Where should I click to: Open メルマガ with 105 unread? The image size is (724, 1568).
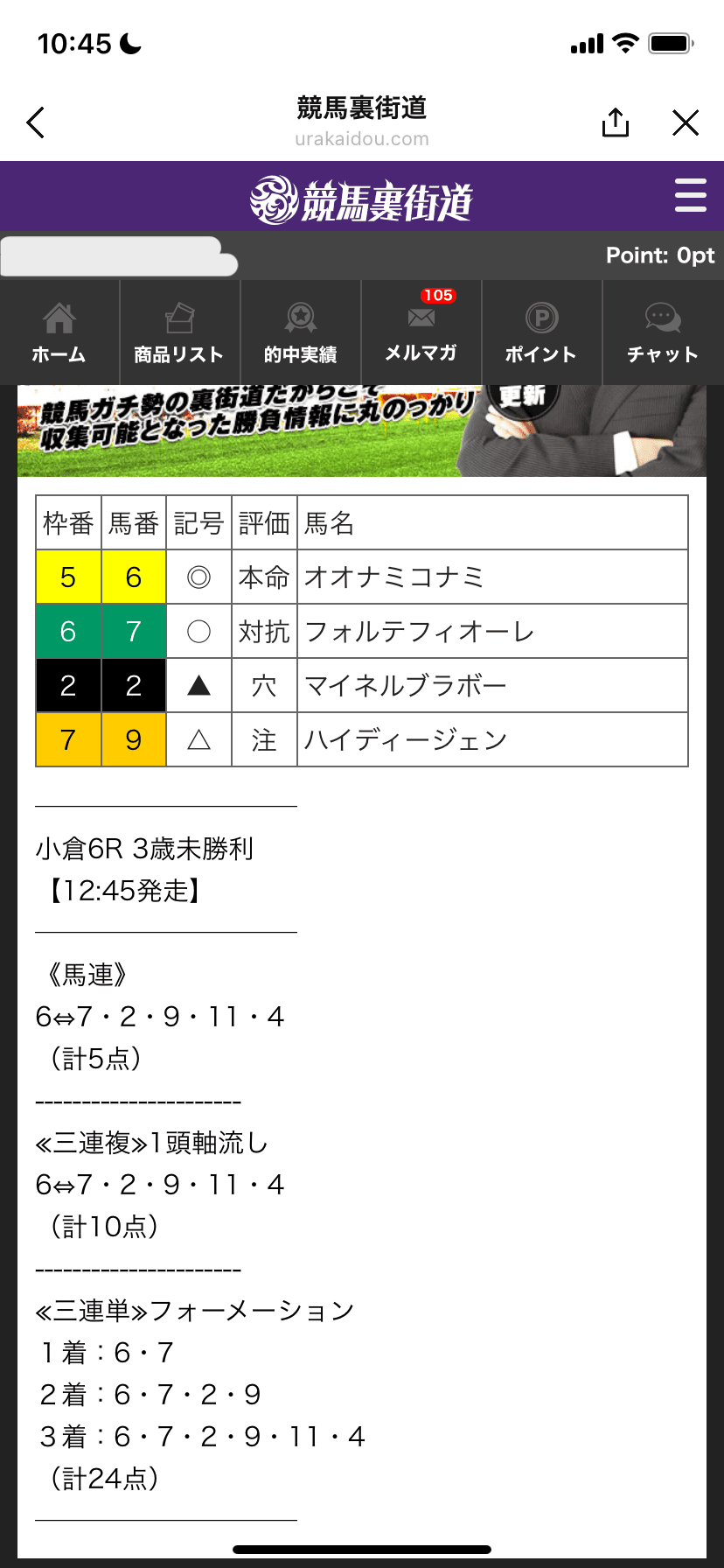tap(421, 332)
